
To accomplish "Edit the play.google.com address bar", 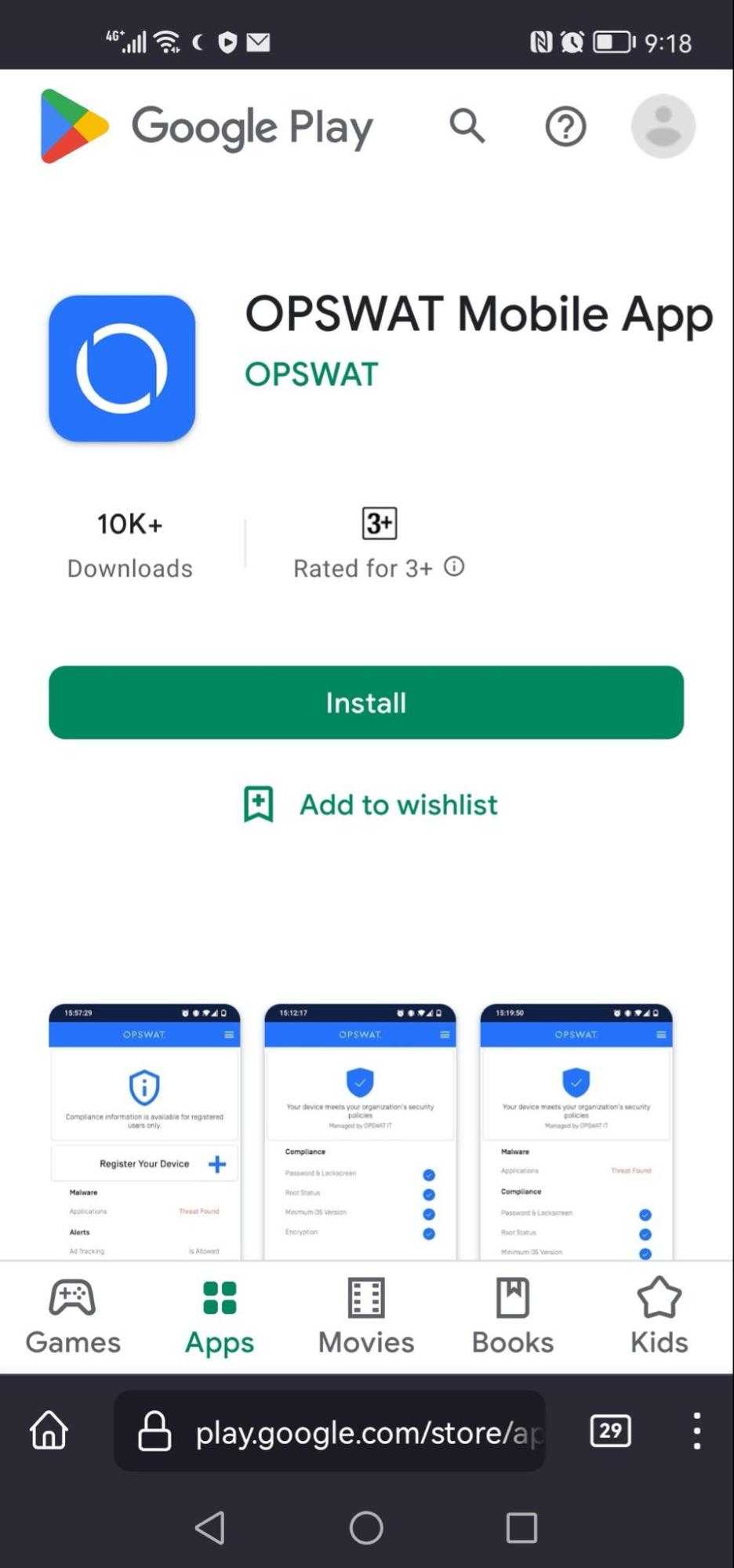I will coord(329,1432).
